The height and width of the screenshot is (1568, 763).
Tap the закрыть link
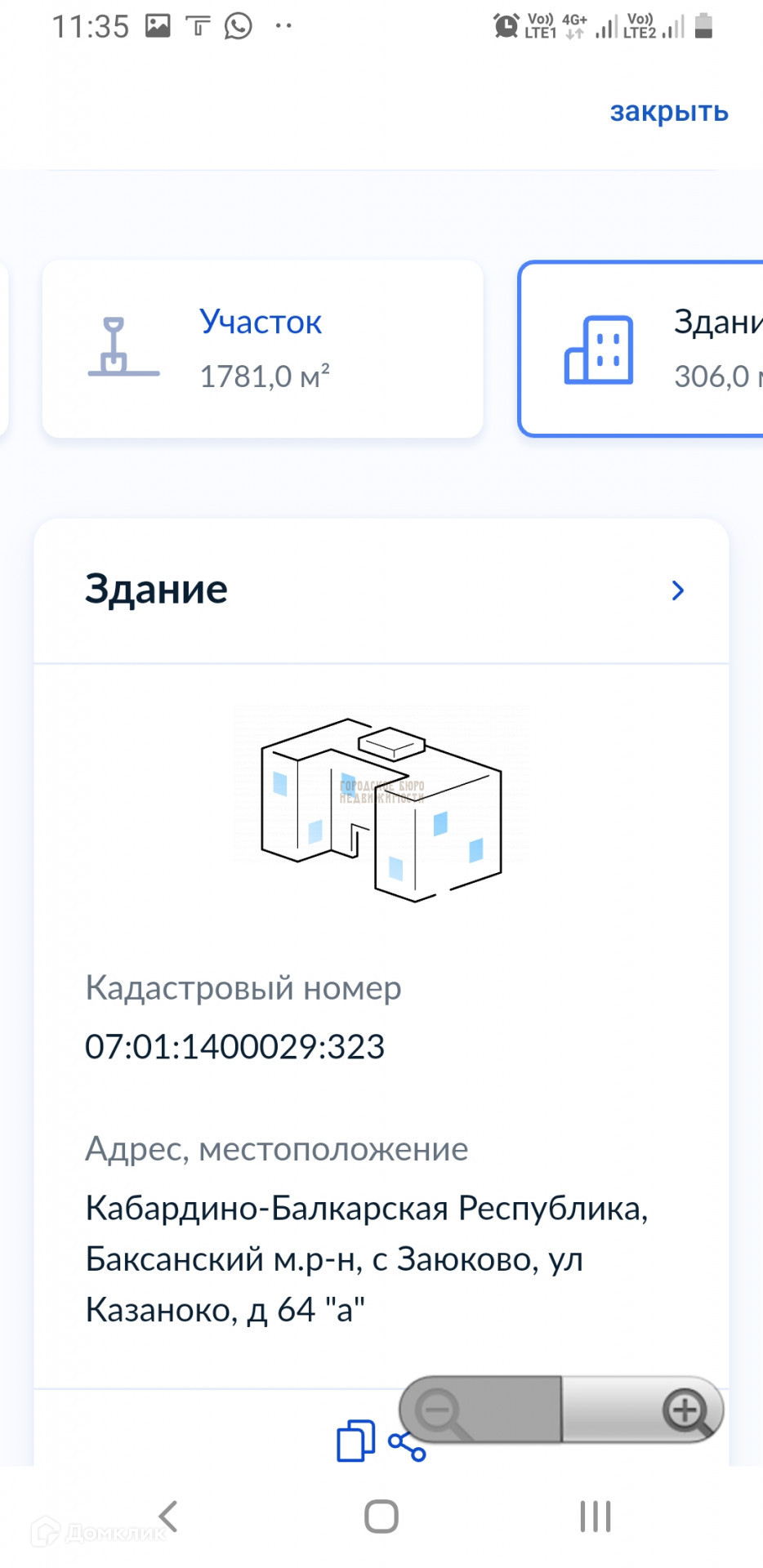669,111
